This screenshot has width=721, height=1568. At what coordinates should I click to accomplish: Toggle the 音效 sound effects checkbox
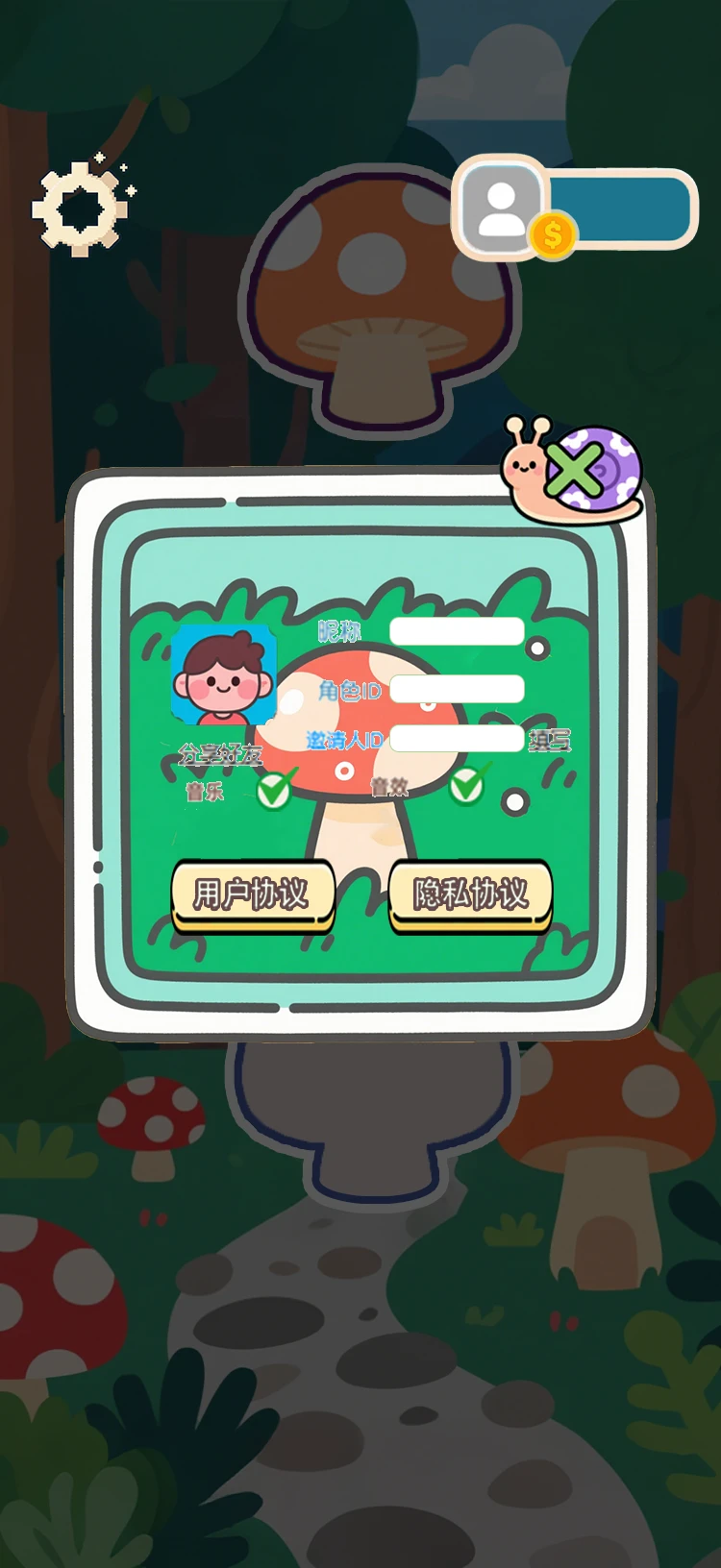click(467, 786)
